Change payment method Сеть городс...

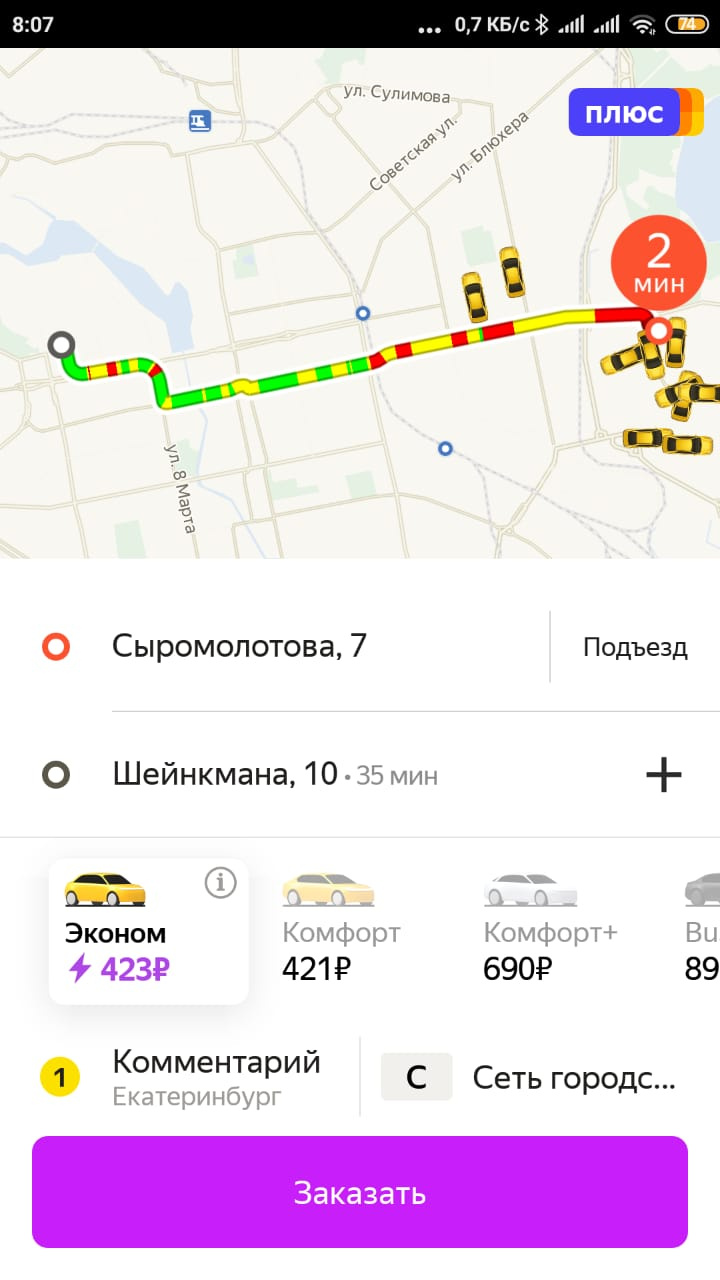point(530,1077)
